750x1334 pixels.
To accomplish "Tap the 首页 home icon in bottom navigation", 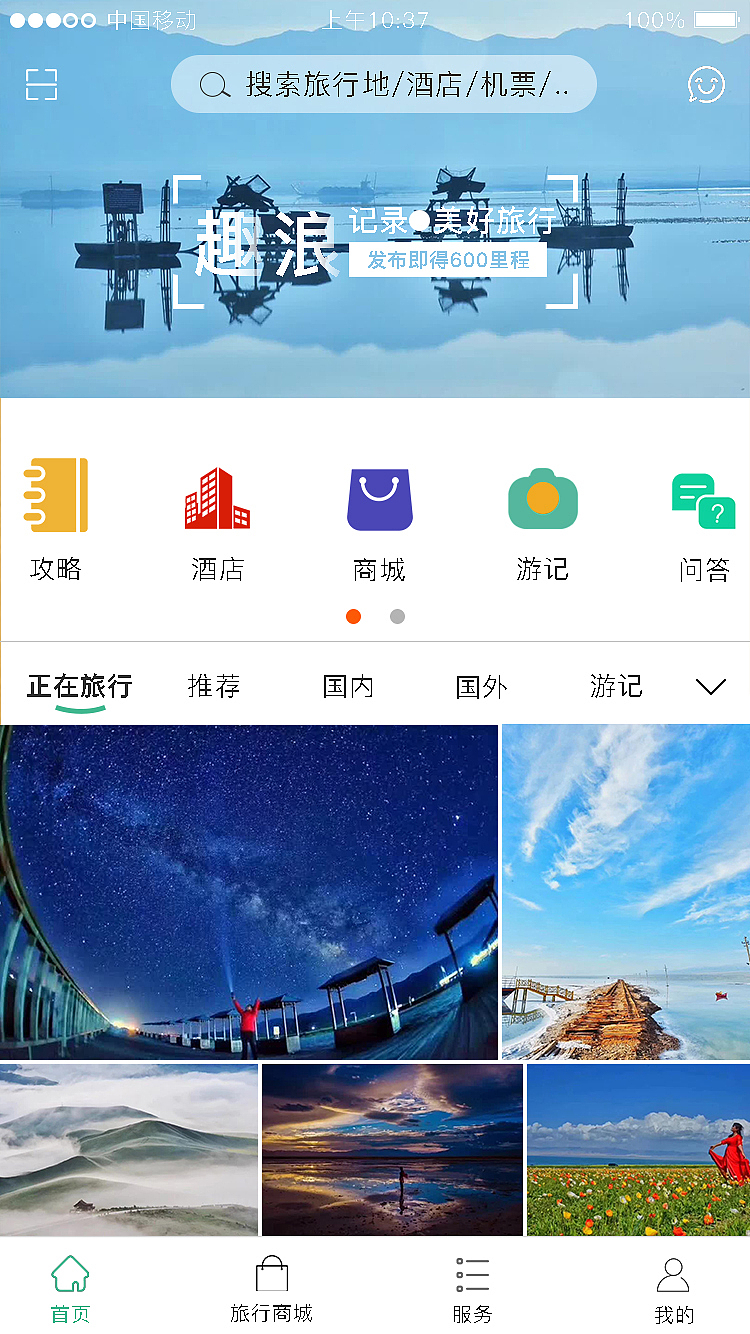I will point(69,1273).
